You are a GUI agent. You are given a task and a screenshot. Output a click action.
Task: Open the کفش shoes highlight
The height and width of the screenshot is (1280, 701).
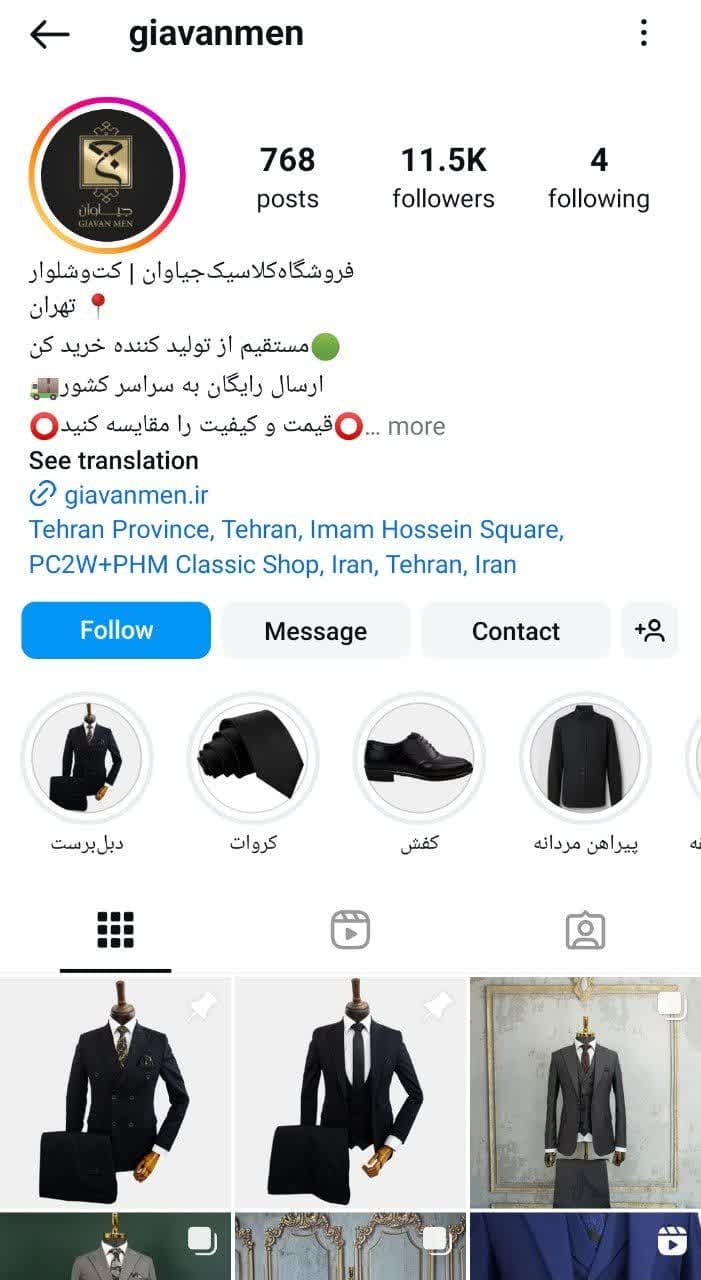coord(419,758)
